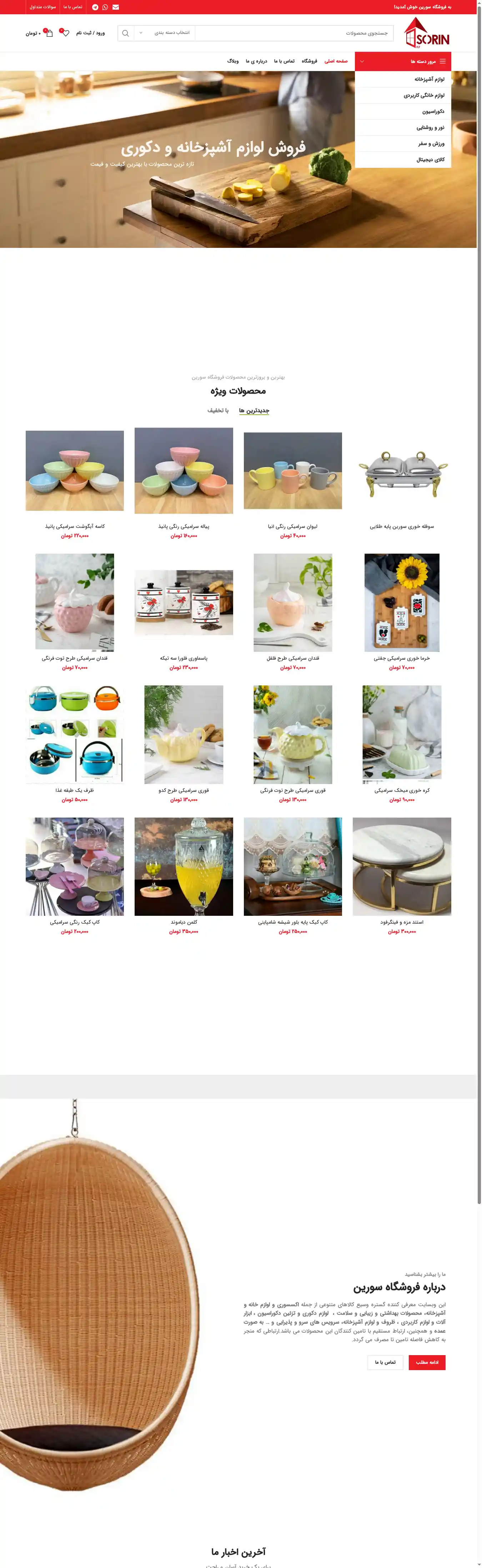Open the category selection dropdown

[x=164, y=33]
